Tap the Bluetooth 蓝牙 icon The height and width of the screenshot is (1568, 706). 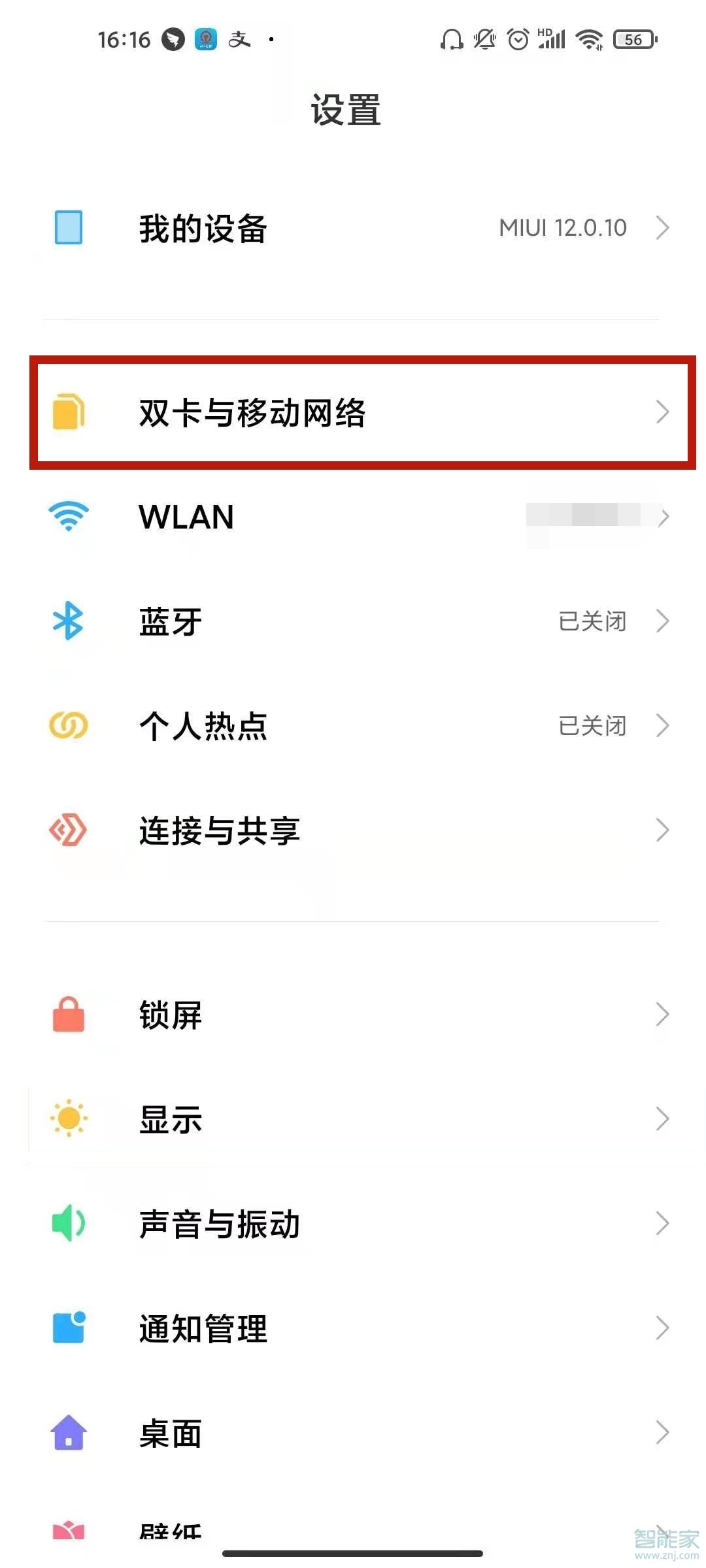pos(69,621)
